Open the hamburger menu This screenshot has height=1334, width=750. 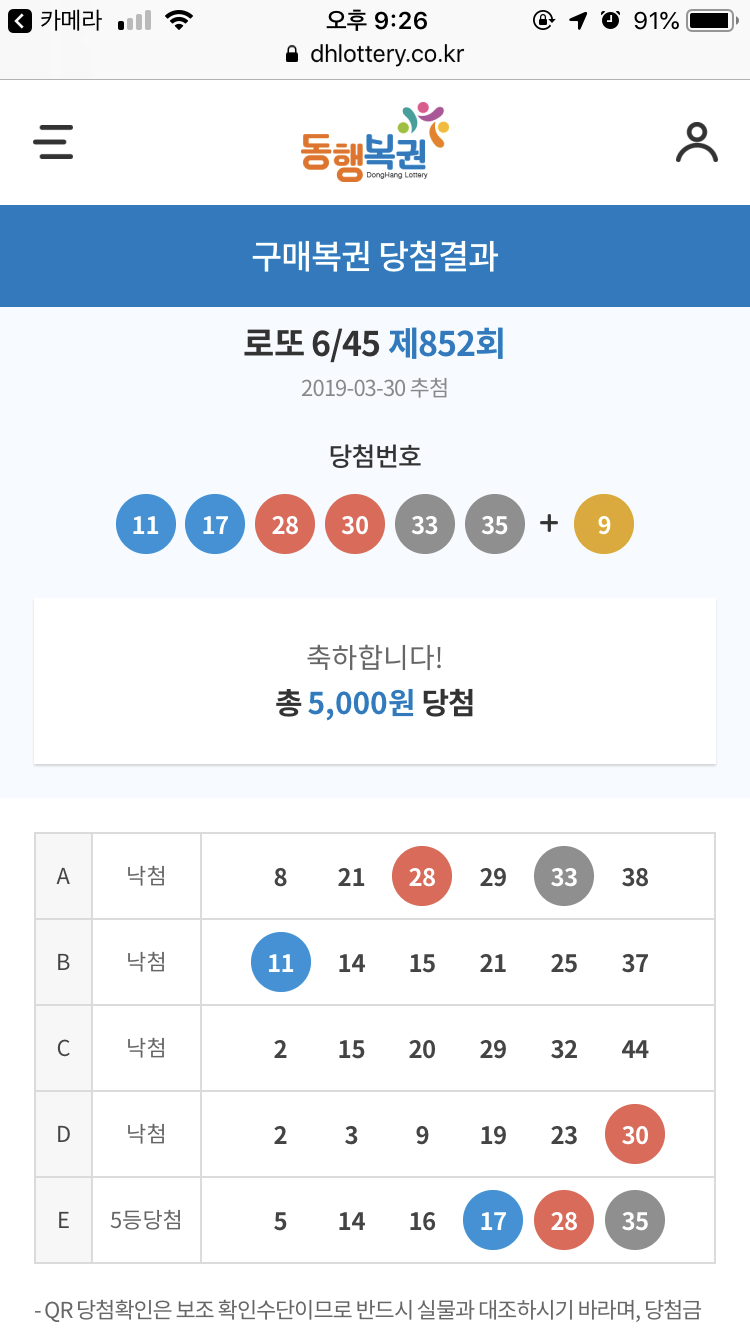[53, 141]
